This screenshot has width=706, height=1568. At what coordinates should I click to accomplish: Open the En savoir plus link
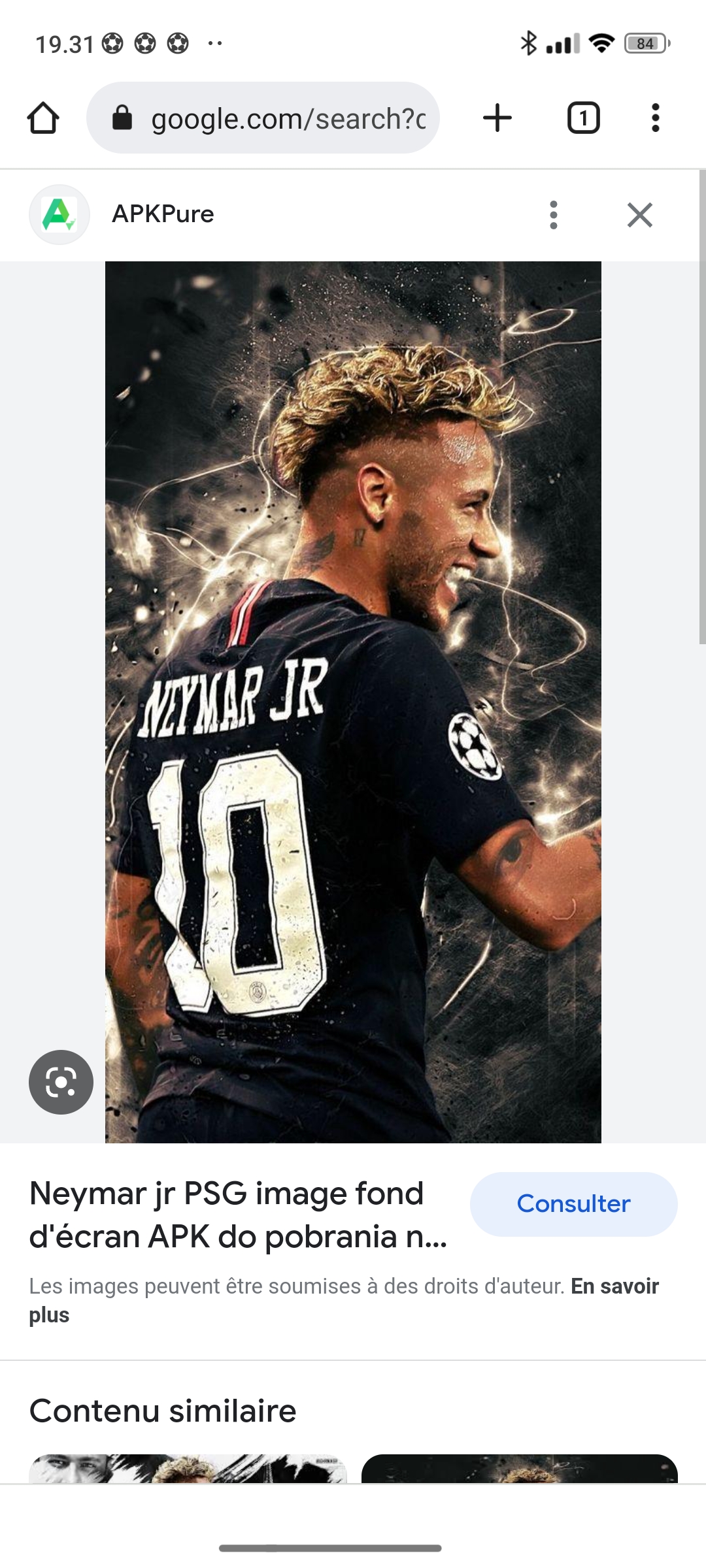click(614, 1286)
